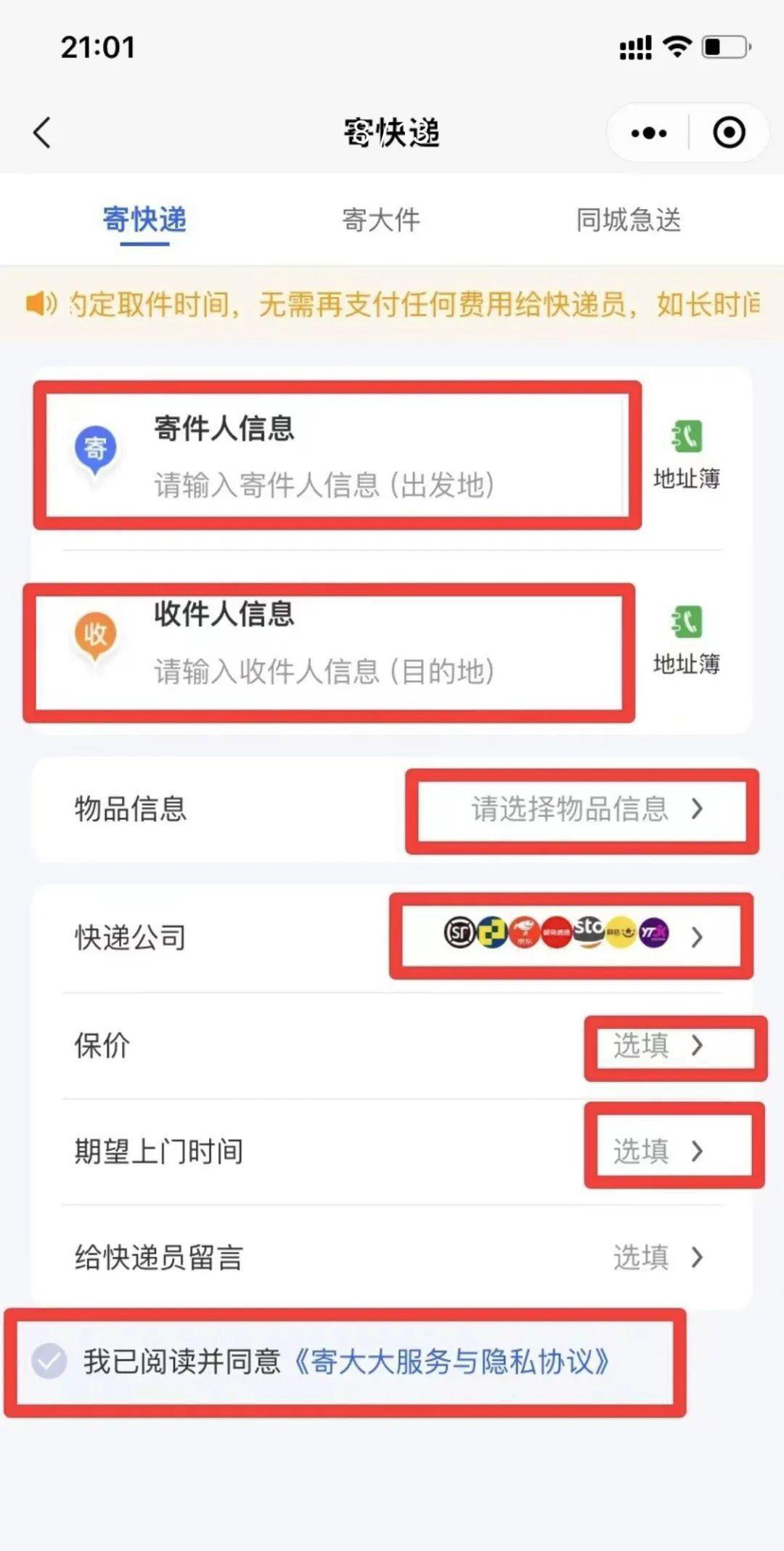Open the 保价 insurance option

[657, 1046]
